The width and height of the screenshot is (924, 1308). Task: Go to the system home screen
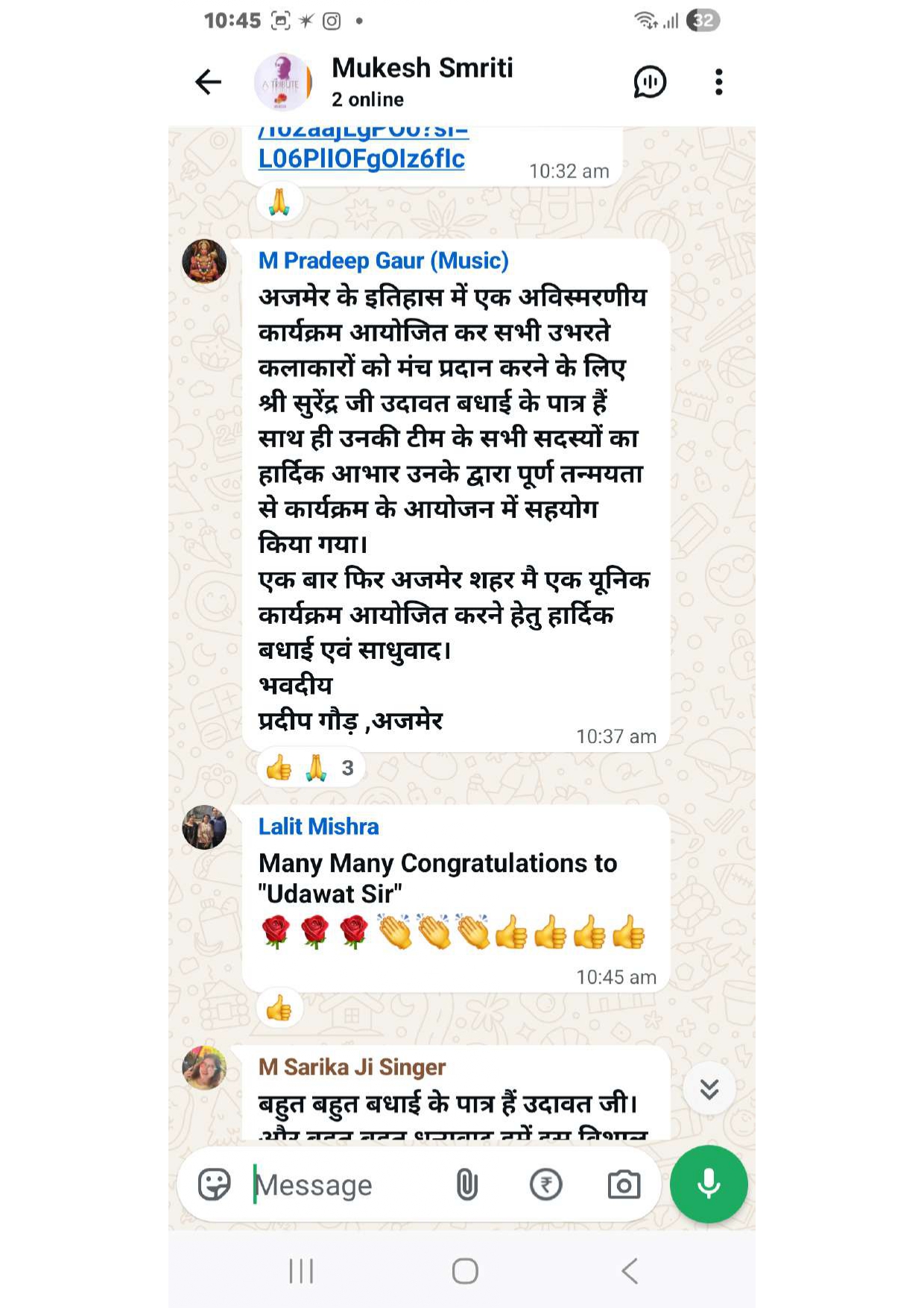[x=465, y=1271]
